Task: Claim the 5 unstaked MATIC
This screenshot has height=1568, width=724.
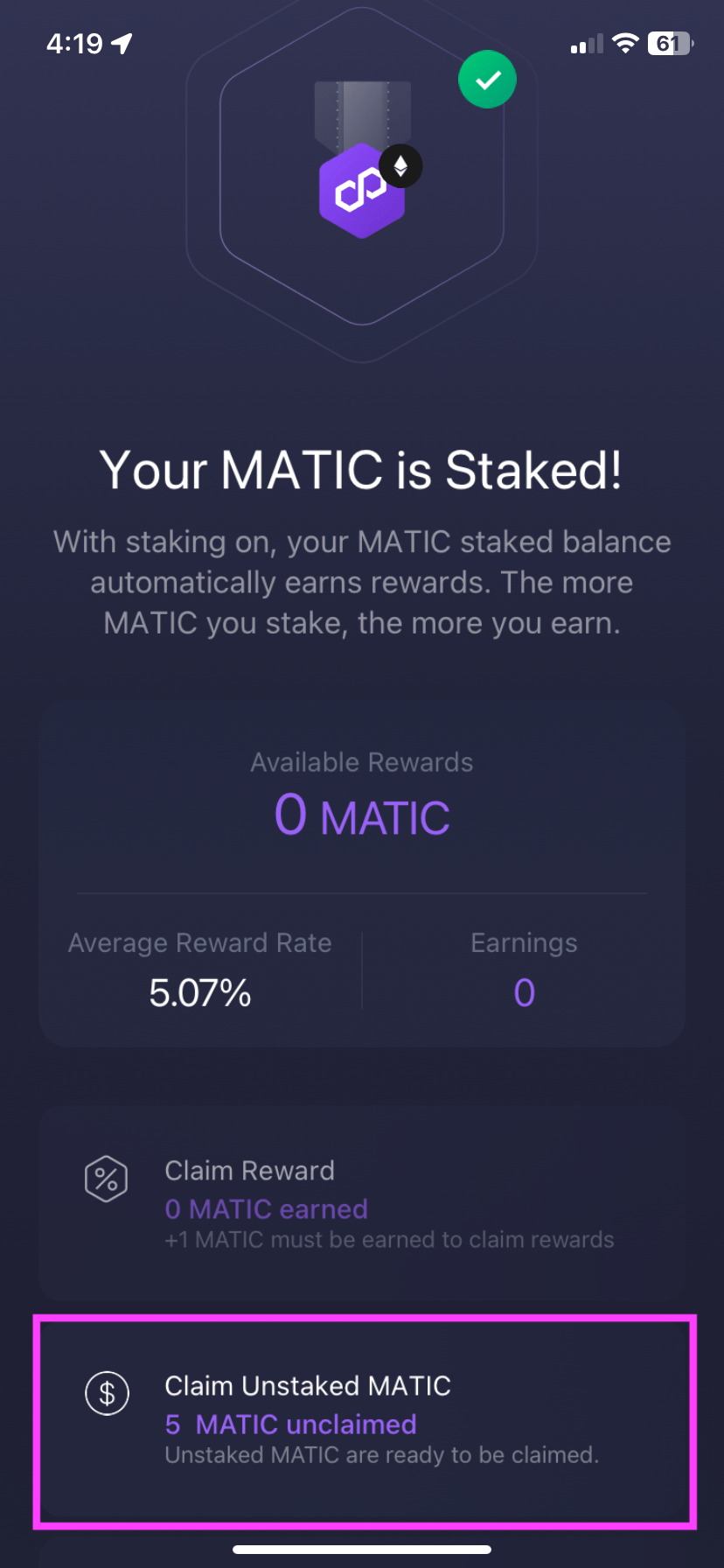Action: (363, 1420)
